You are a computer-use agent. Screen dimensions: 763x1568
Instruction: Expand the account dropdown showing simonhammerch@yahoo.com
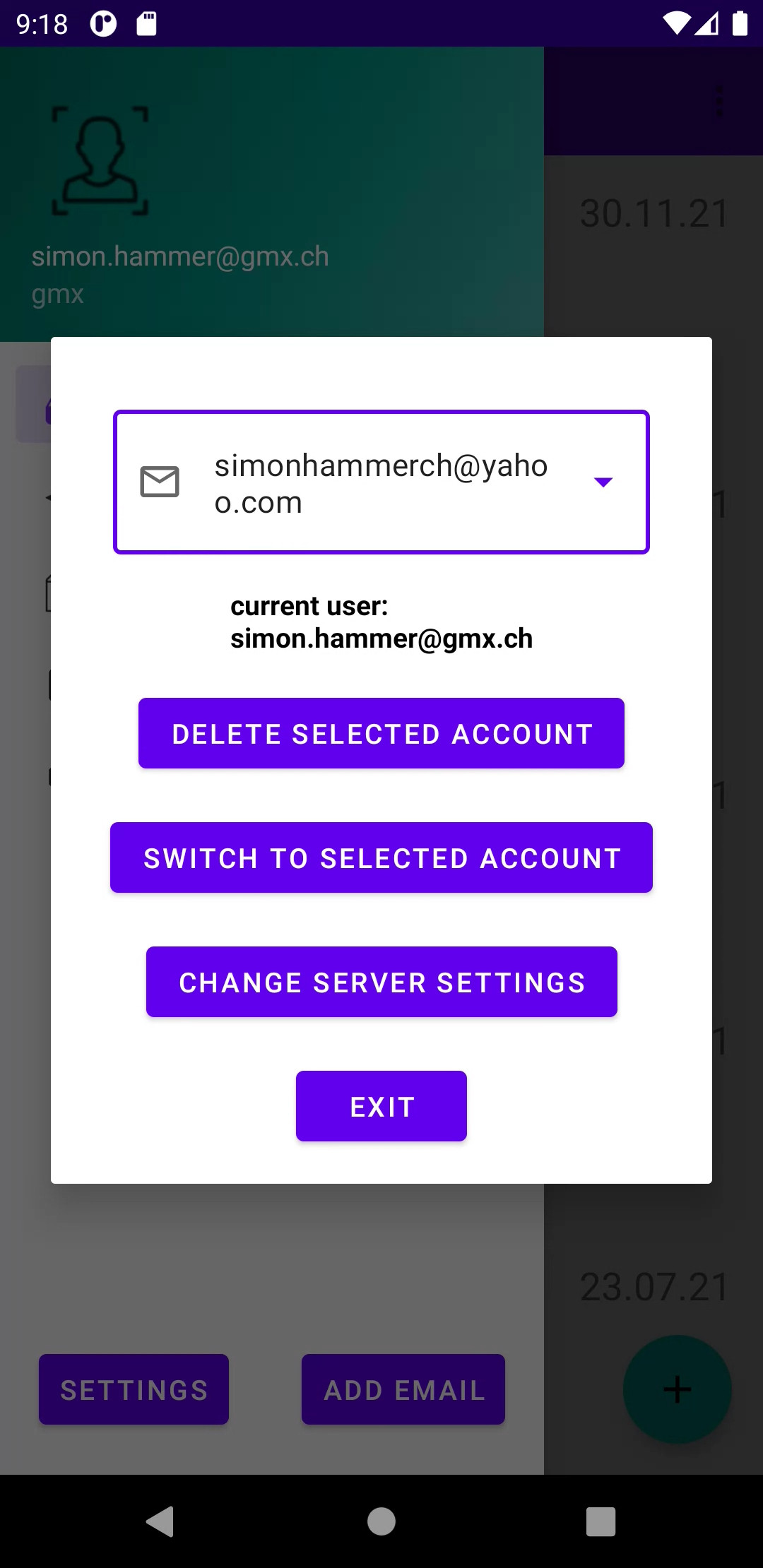[602, 482]
